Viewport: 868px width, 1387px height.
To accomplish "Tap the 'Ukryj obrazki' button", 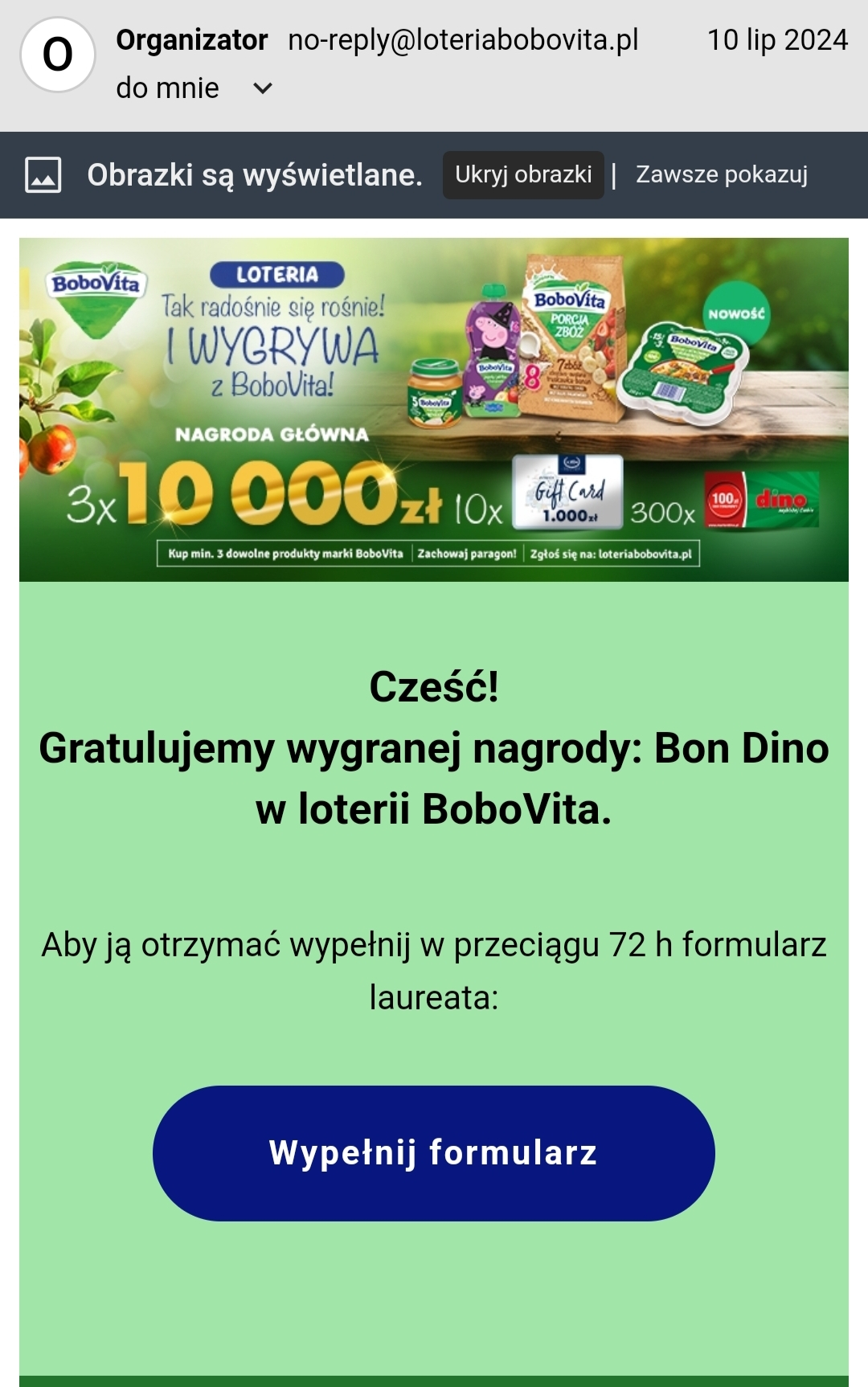I will click(x=523, y=174).
